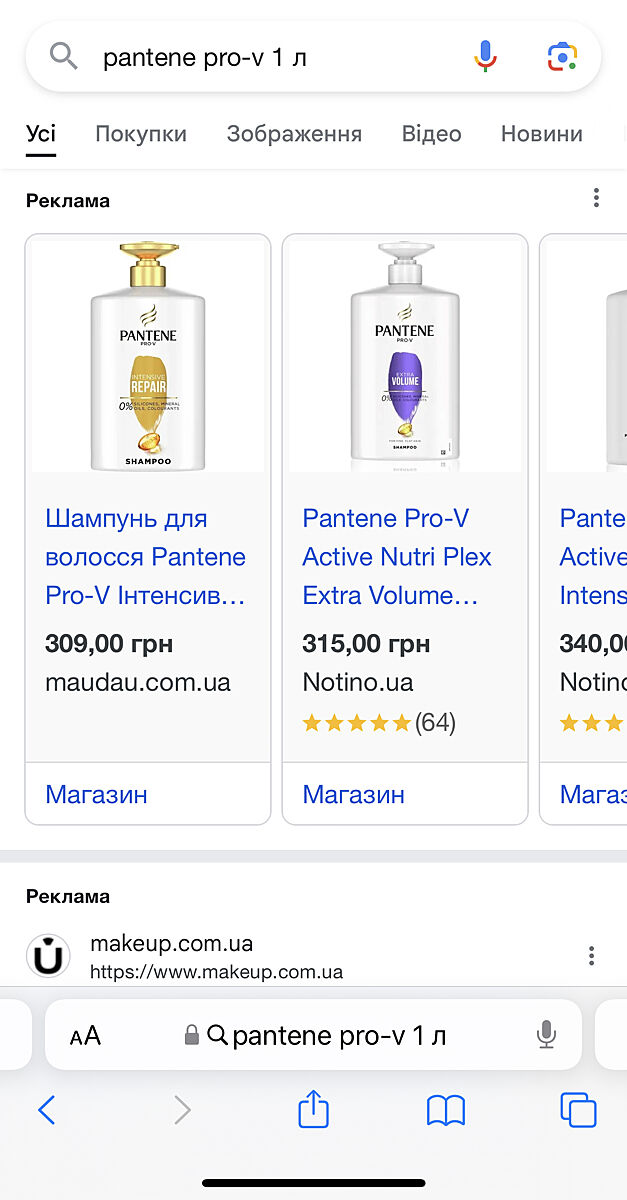The height and width of the screenshot is (1200, 627).
Task: Open the options menu for the makeup.com.ua ad
Action: point(591,956)
